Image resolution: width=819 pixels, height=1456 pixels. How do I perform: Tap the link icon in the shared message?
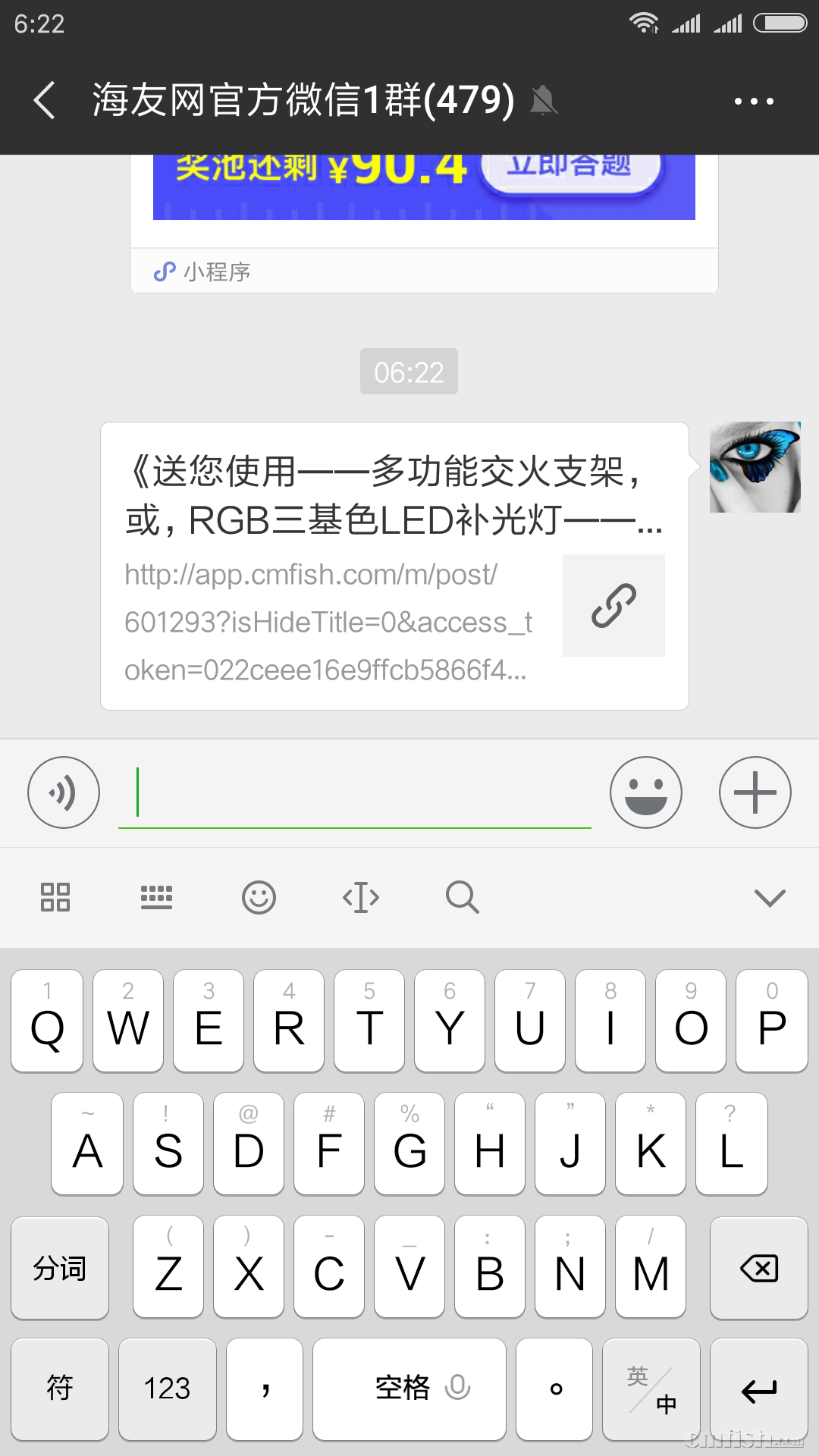[613, 605]
